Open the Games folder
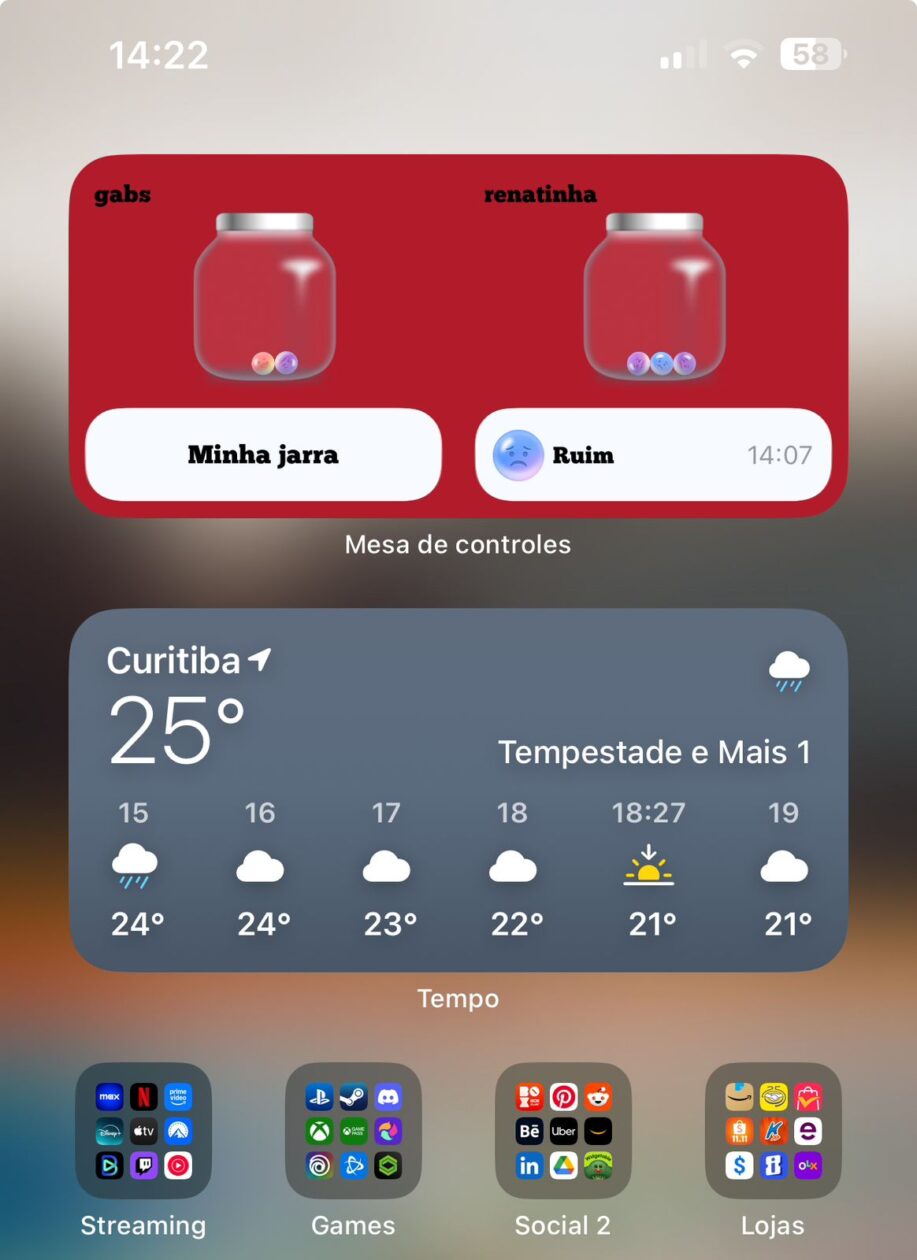Image resolution: width=917 pixels, height=1260 pixels. [354, 1131]
